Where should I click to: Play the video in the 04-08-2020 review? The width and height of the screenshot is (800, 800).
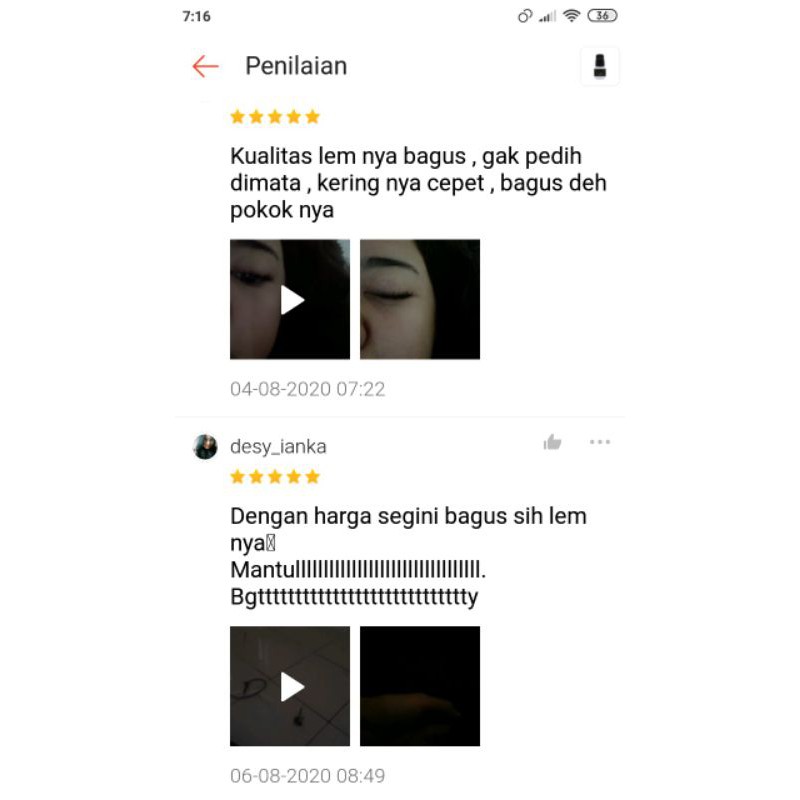[290, 299]
